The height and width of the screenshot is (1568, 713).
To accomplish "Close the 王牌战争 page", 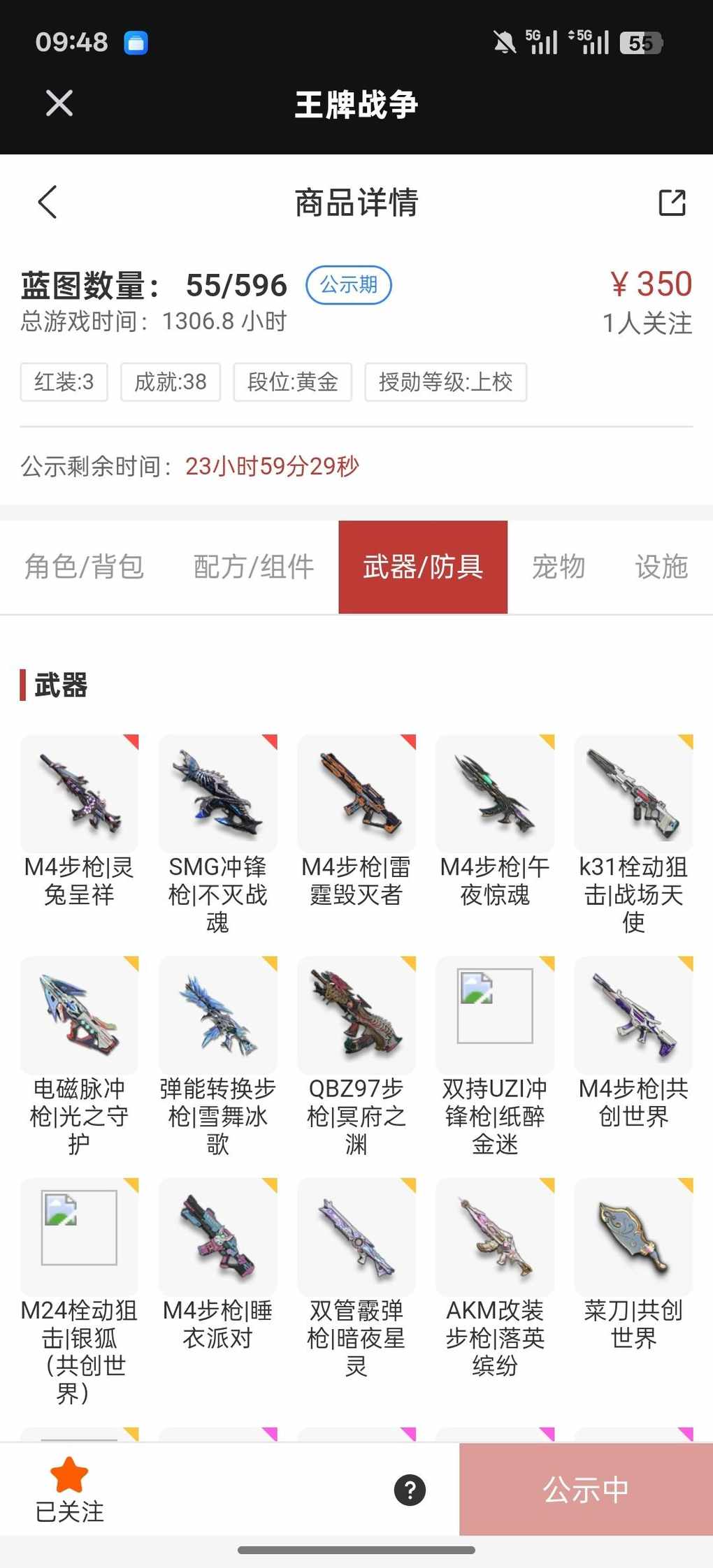I will (59, 103).
